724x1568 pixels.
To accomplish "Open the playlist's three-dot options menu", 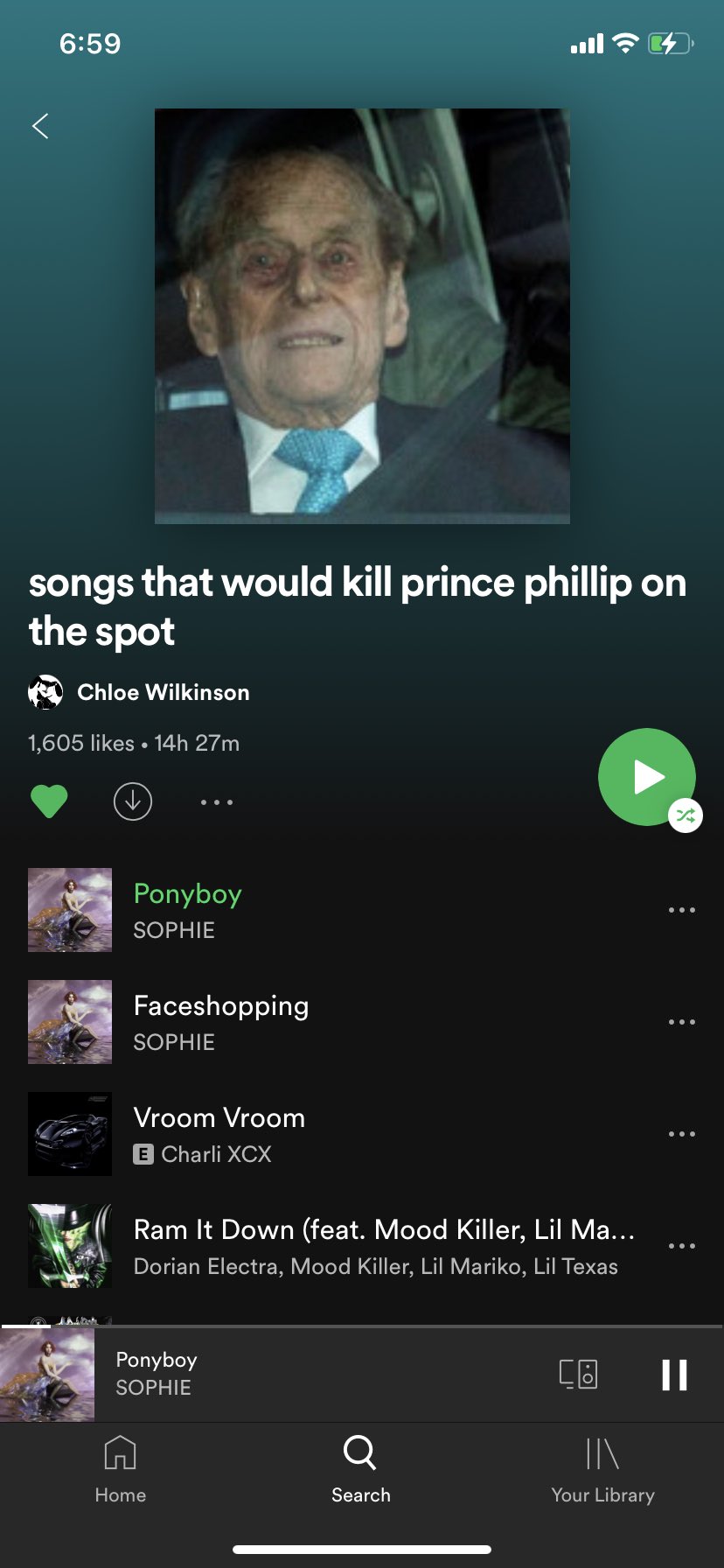I will 216,801.
